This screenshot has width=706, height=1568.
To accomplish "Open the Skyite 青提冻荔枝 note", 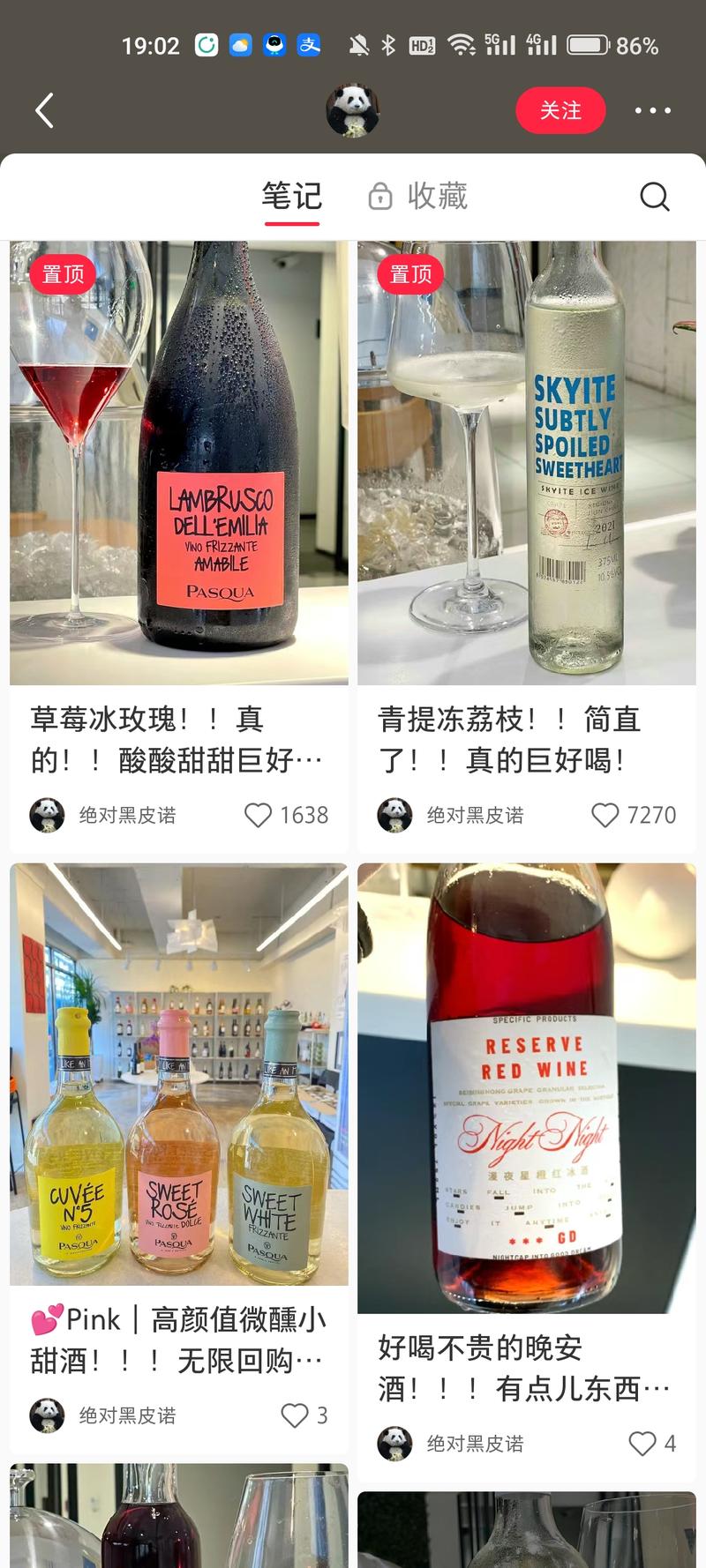I will click(x=526, y=463).
